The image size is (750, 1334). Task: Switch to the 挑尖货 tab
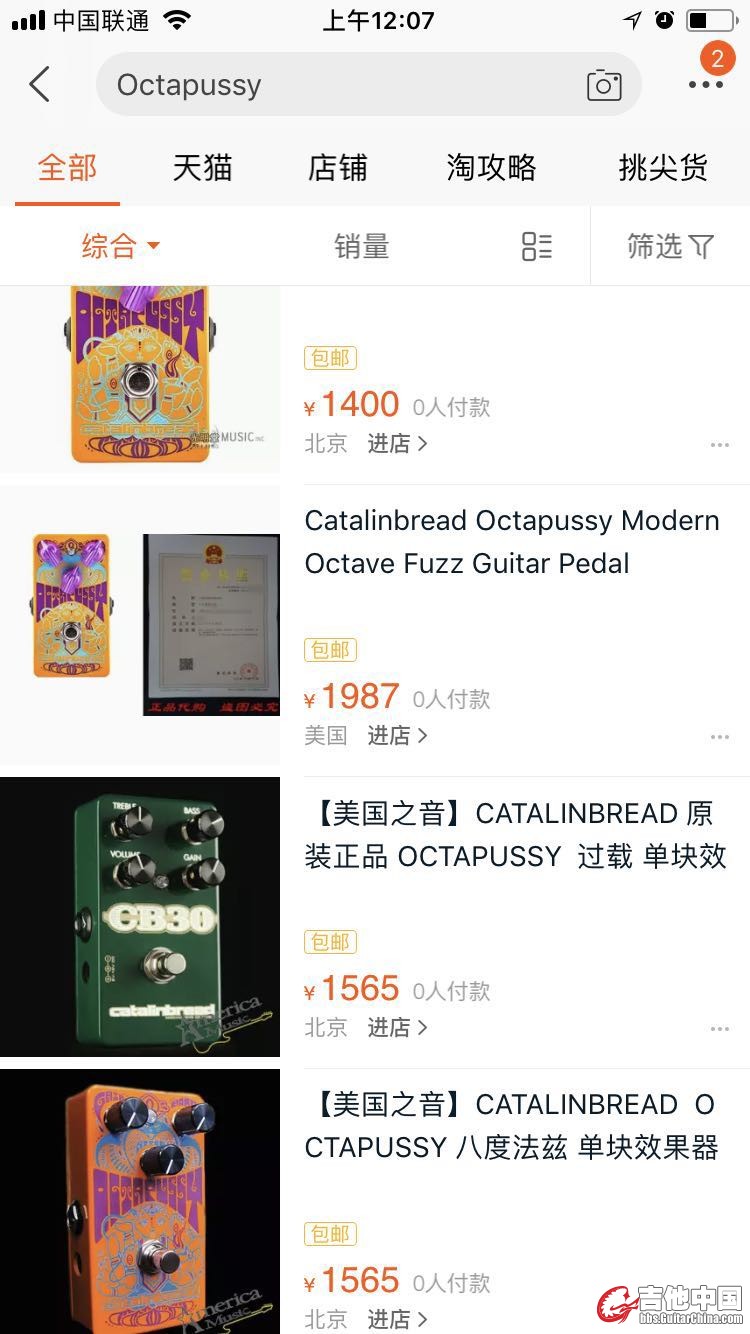point(663,167)
